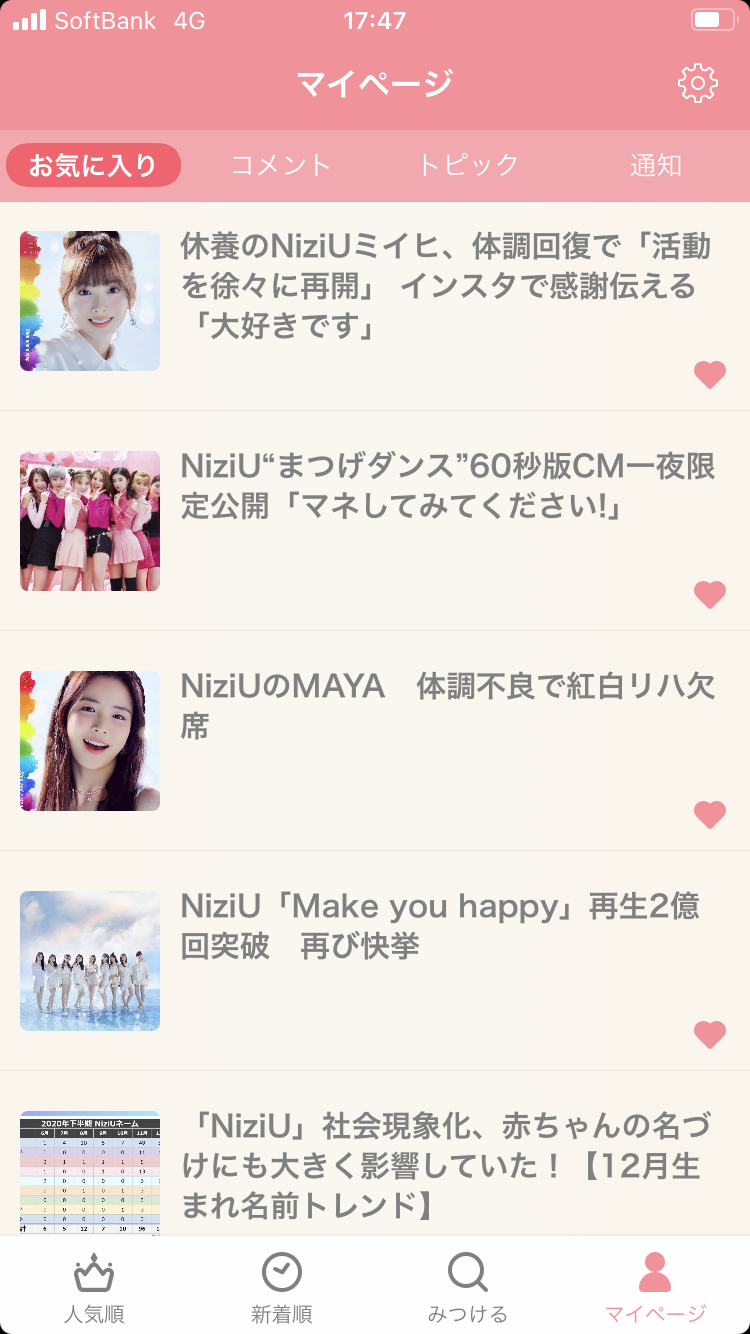Unfavorite the ミイヒ article with its heart
This screenshot has height=1334, width=750.
[x=710, y=375]
